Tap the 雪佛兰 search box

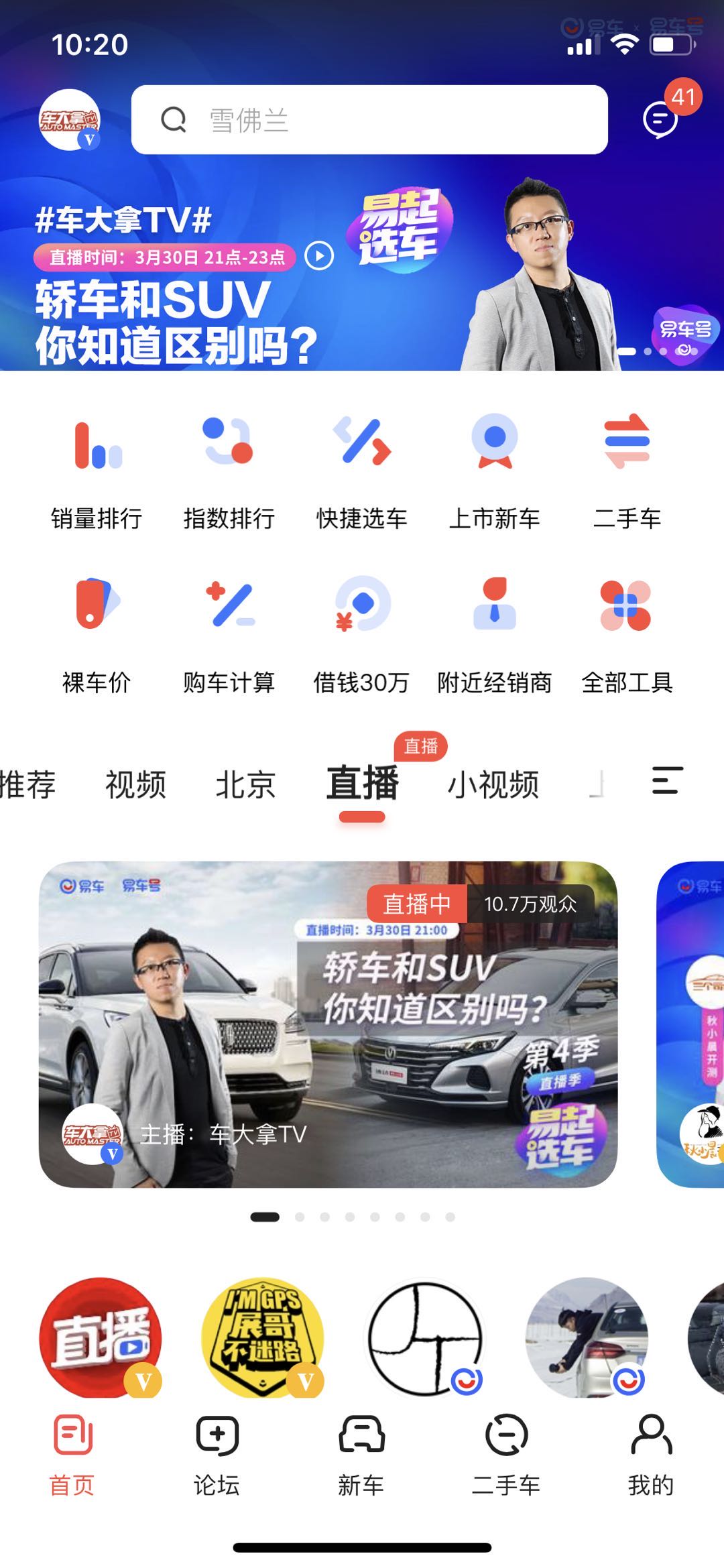click(369, 120)
